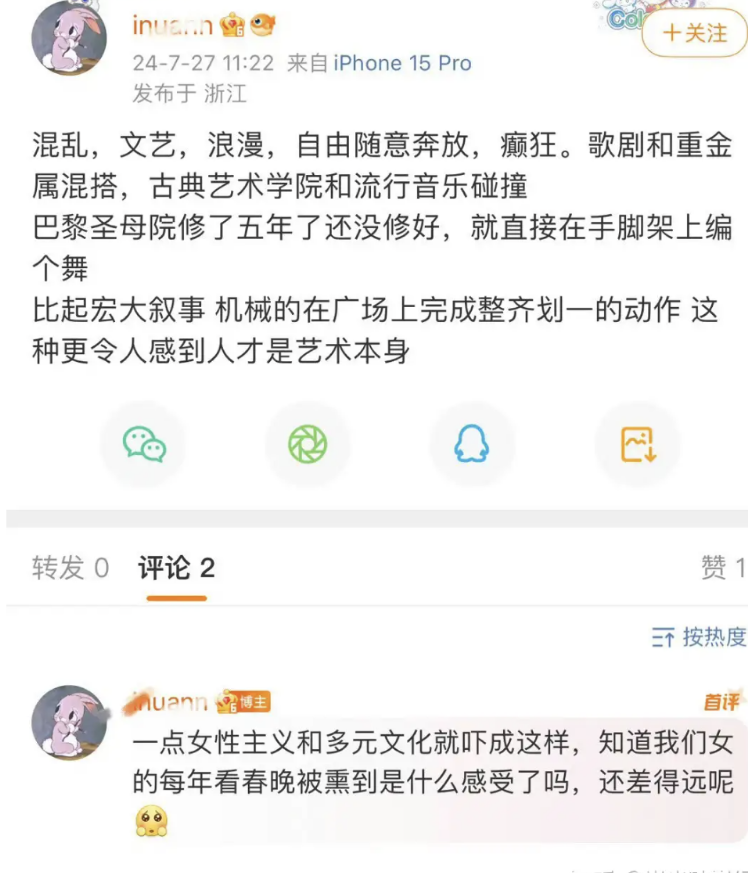
Task: Switch to the 转发 0 tab
Action: [x=70, y=568]
